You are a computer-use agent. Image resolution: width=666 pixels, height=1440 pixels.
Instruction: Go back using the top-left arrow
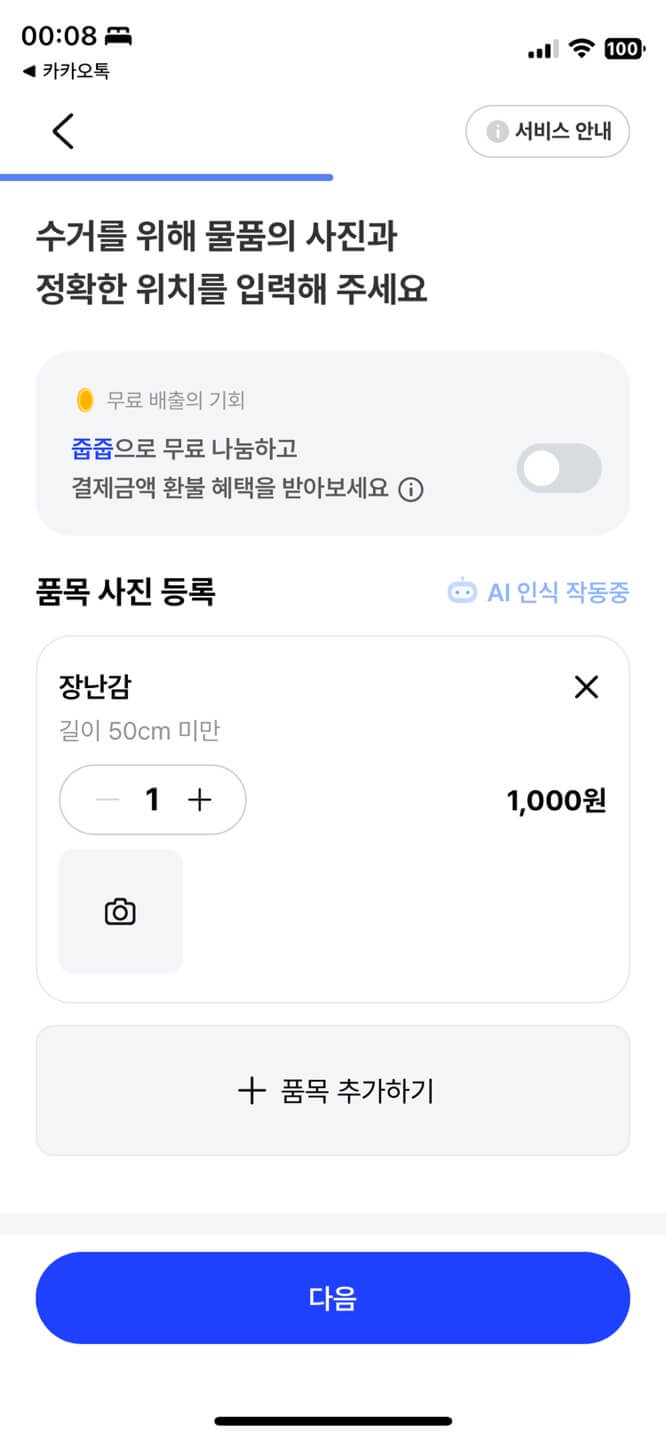pos(63,131)
